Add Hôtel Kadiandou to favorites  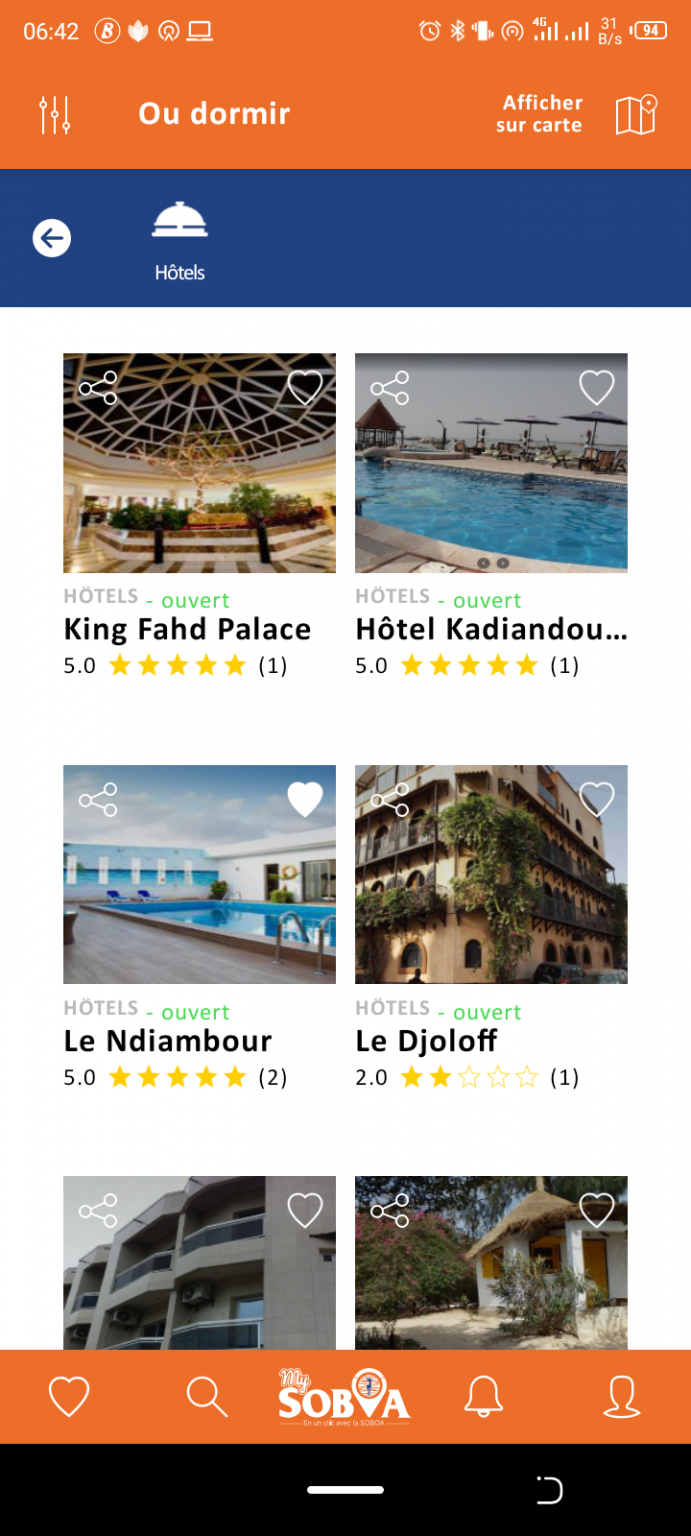tap(597, 387)
